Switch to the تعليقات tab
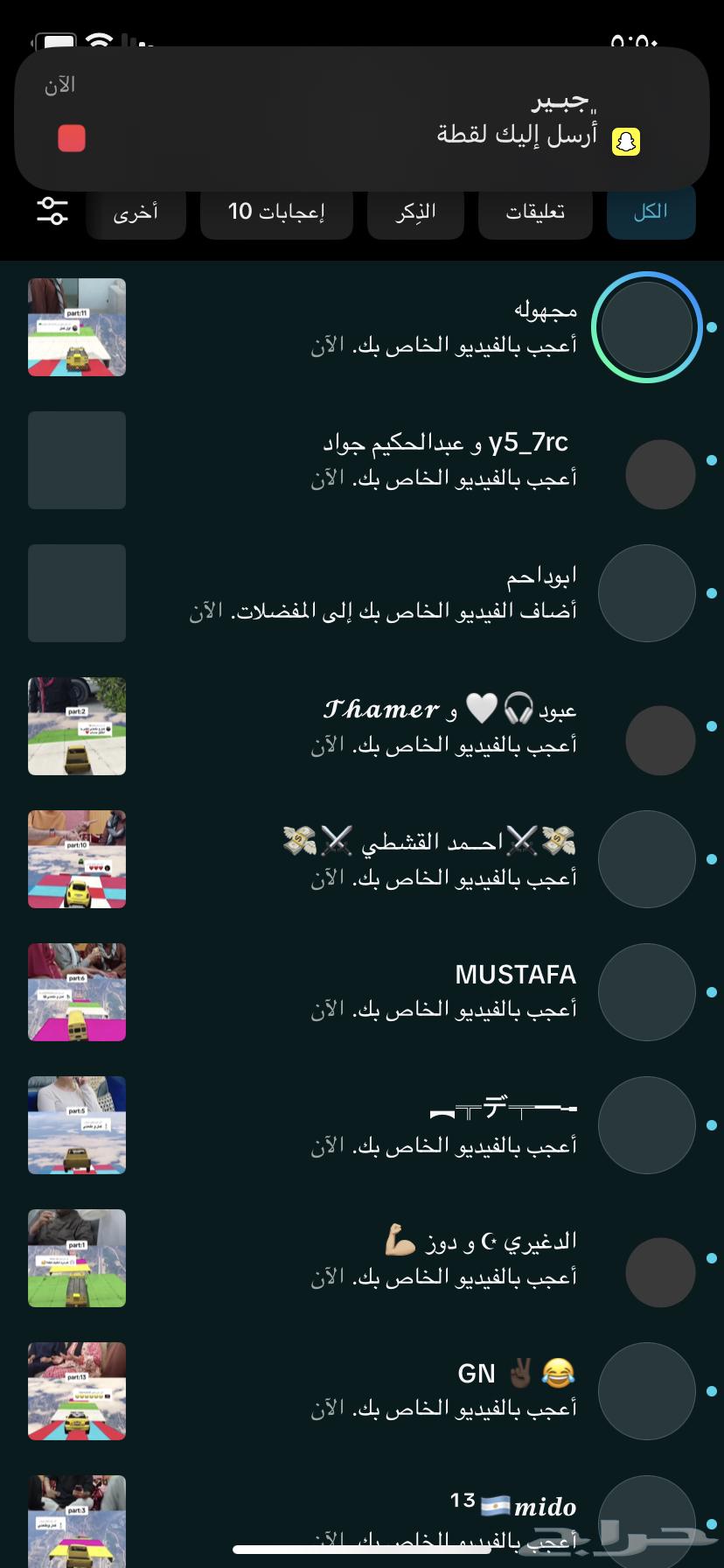724x1568 pixels. [x=534, y=213]
